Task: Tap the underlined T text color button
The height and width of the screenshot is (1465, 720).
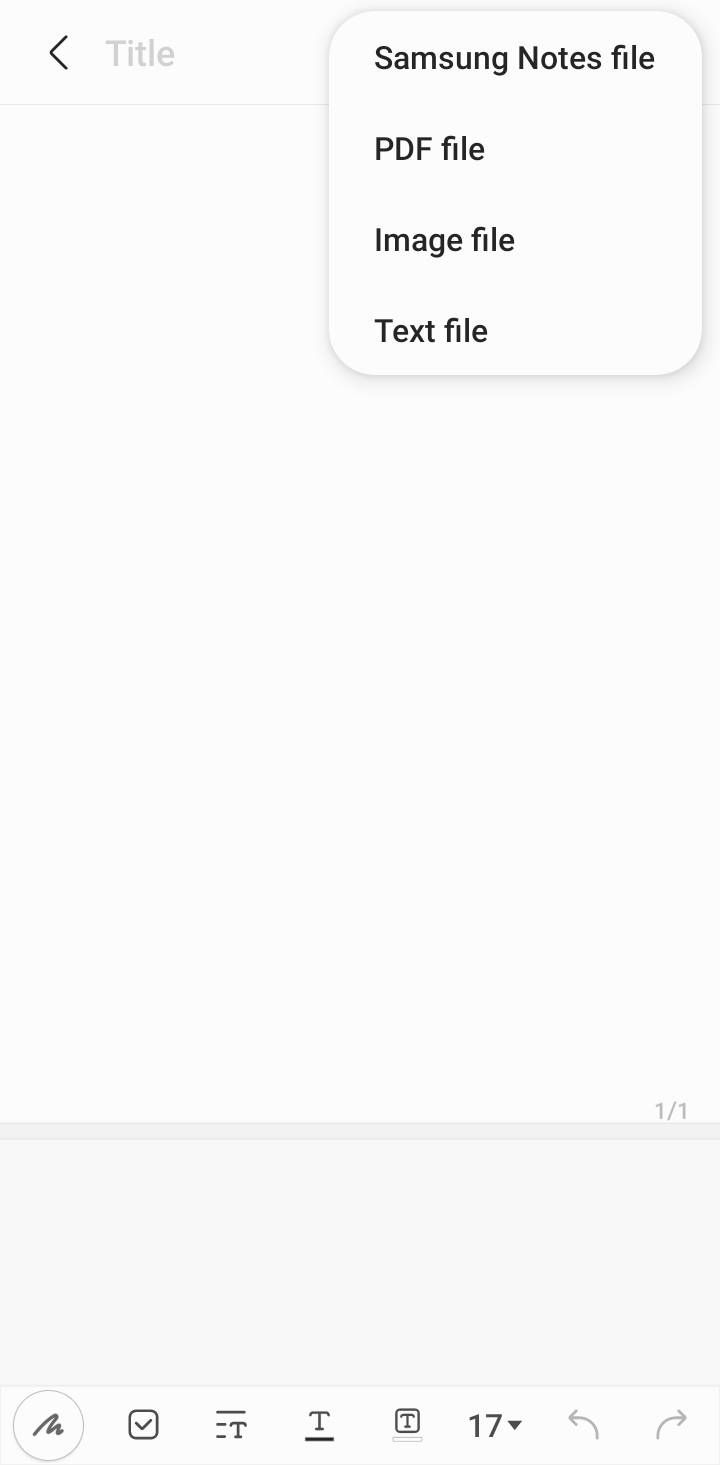Action: coord(319,1424)
